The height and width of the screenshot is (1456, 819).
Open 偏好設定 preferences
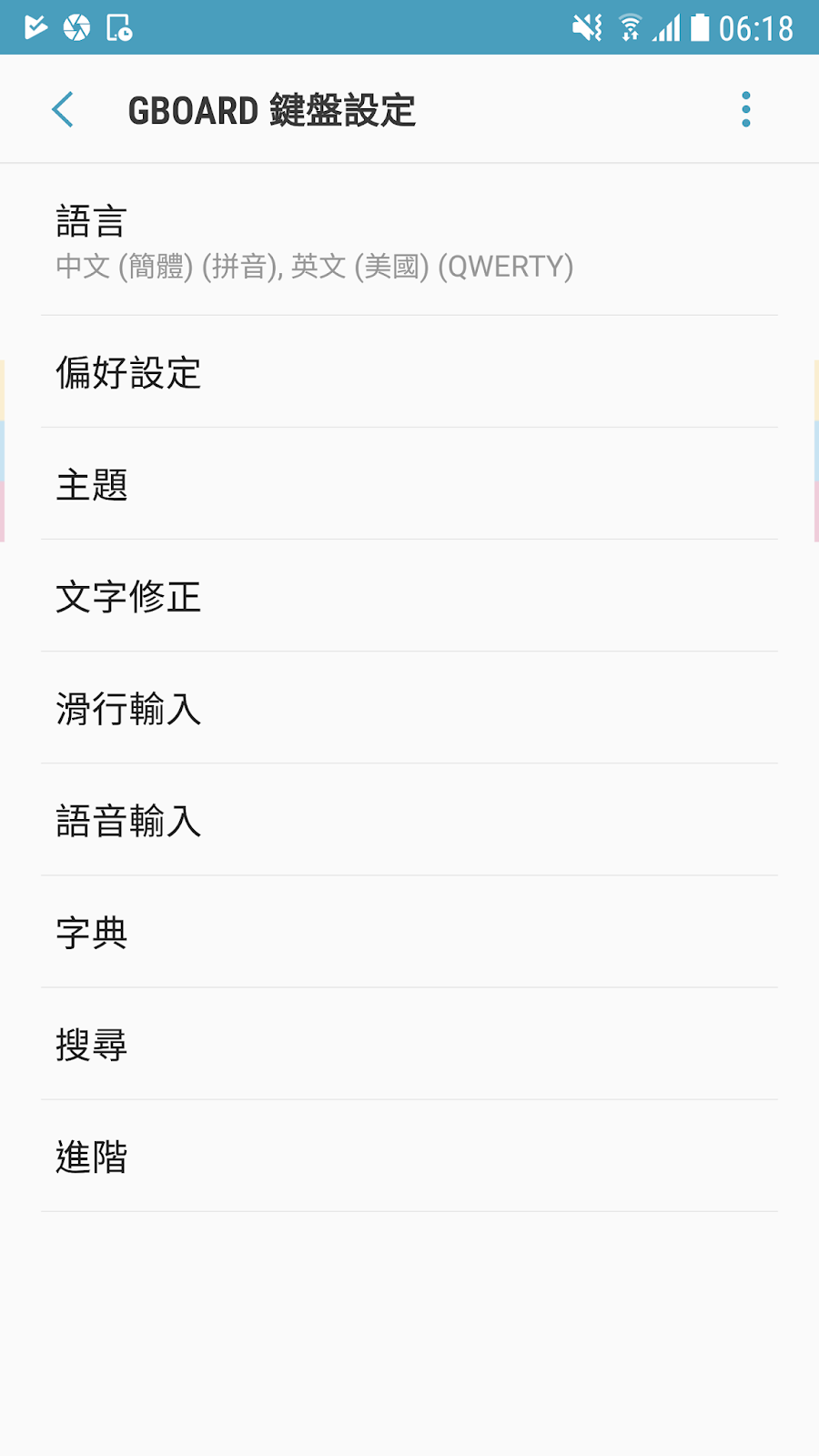click(409, 372)
